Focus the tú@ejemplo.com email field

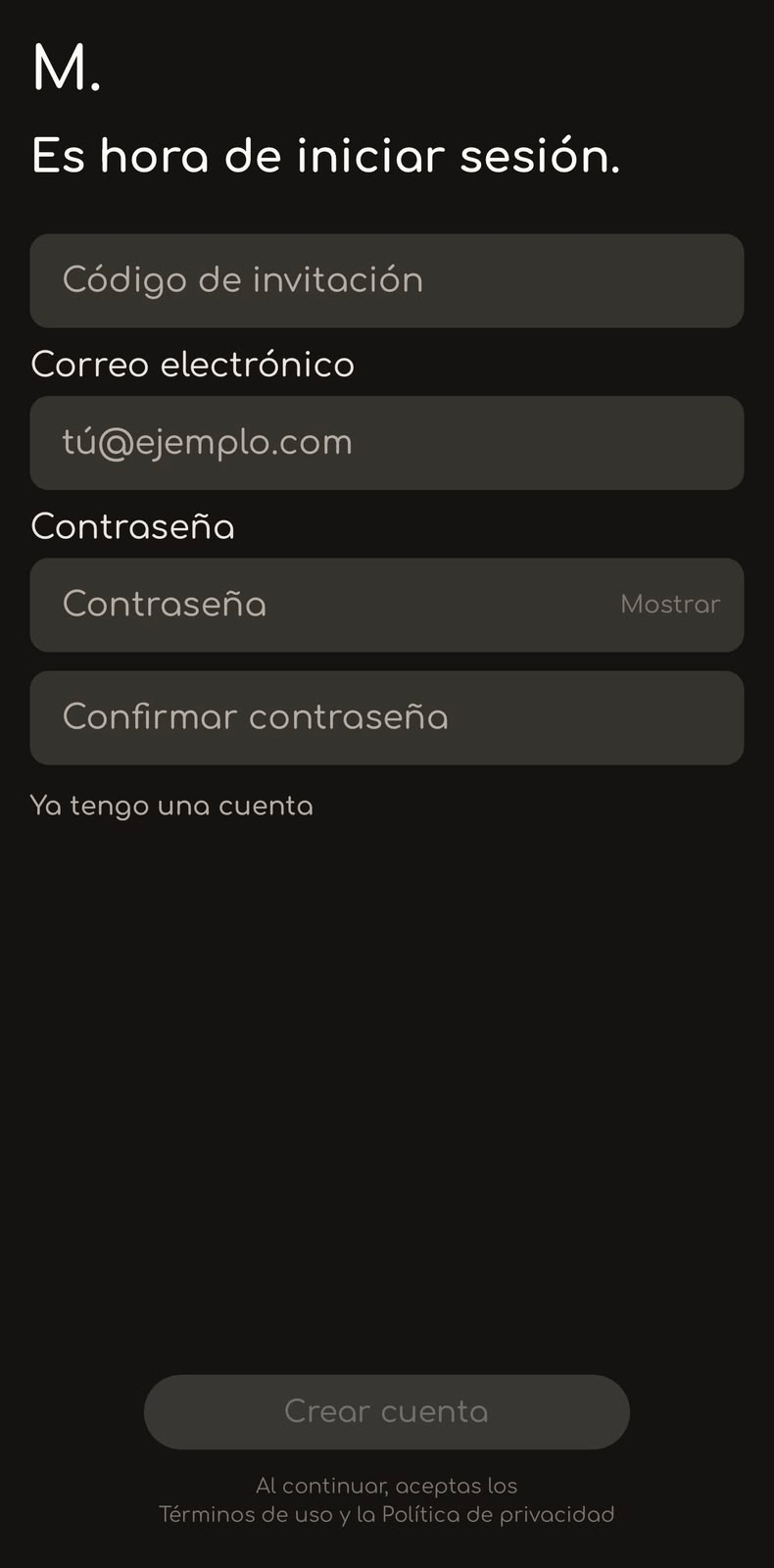(x=387, y=443)
